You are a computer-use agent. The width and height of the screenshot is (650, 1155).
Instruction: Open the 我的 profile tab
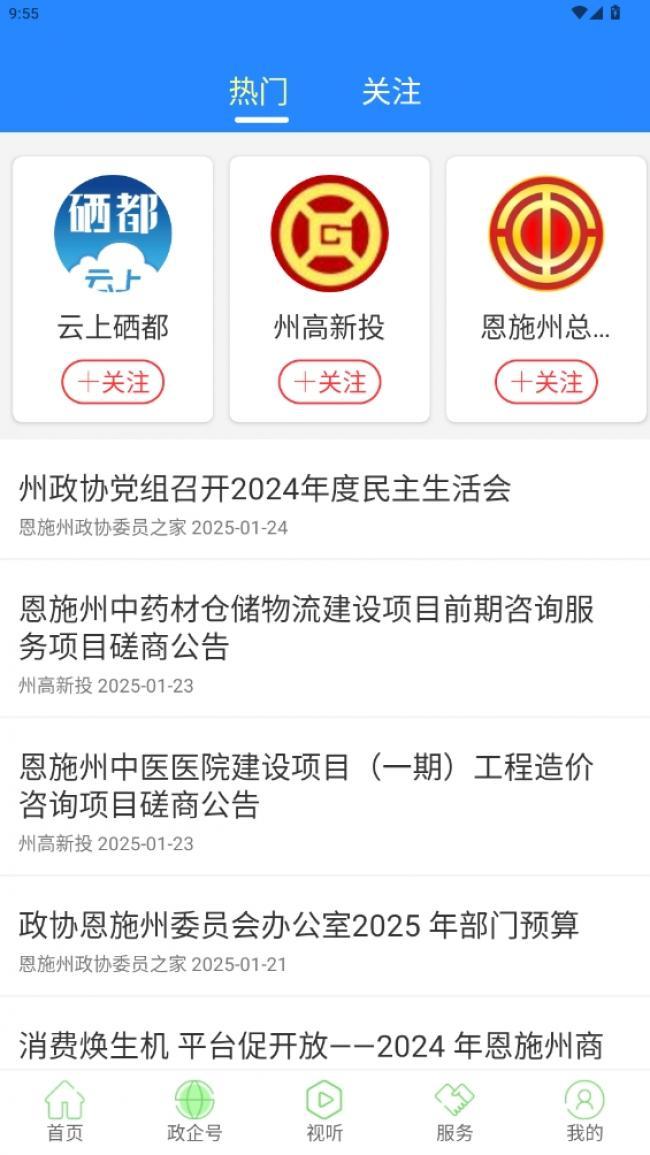584,1112
